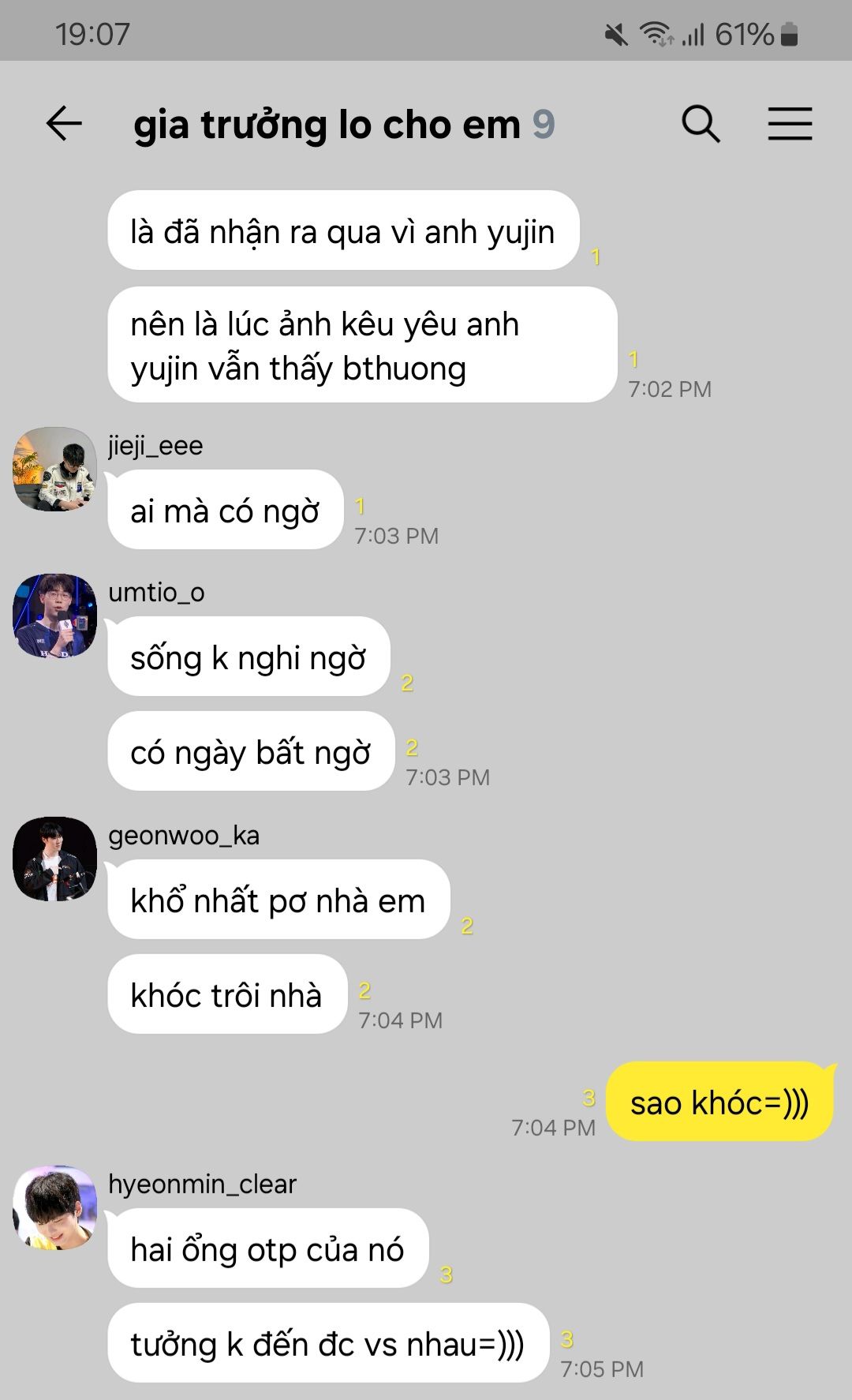
Task: Open hyeonmin_clear's profile photo
Action: [54, 1207]
